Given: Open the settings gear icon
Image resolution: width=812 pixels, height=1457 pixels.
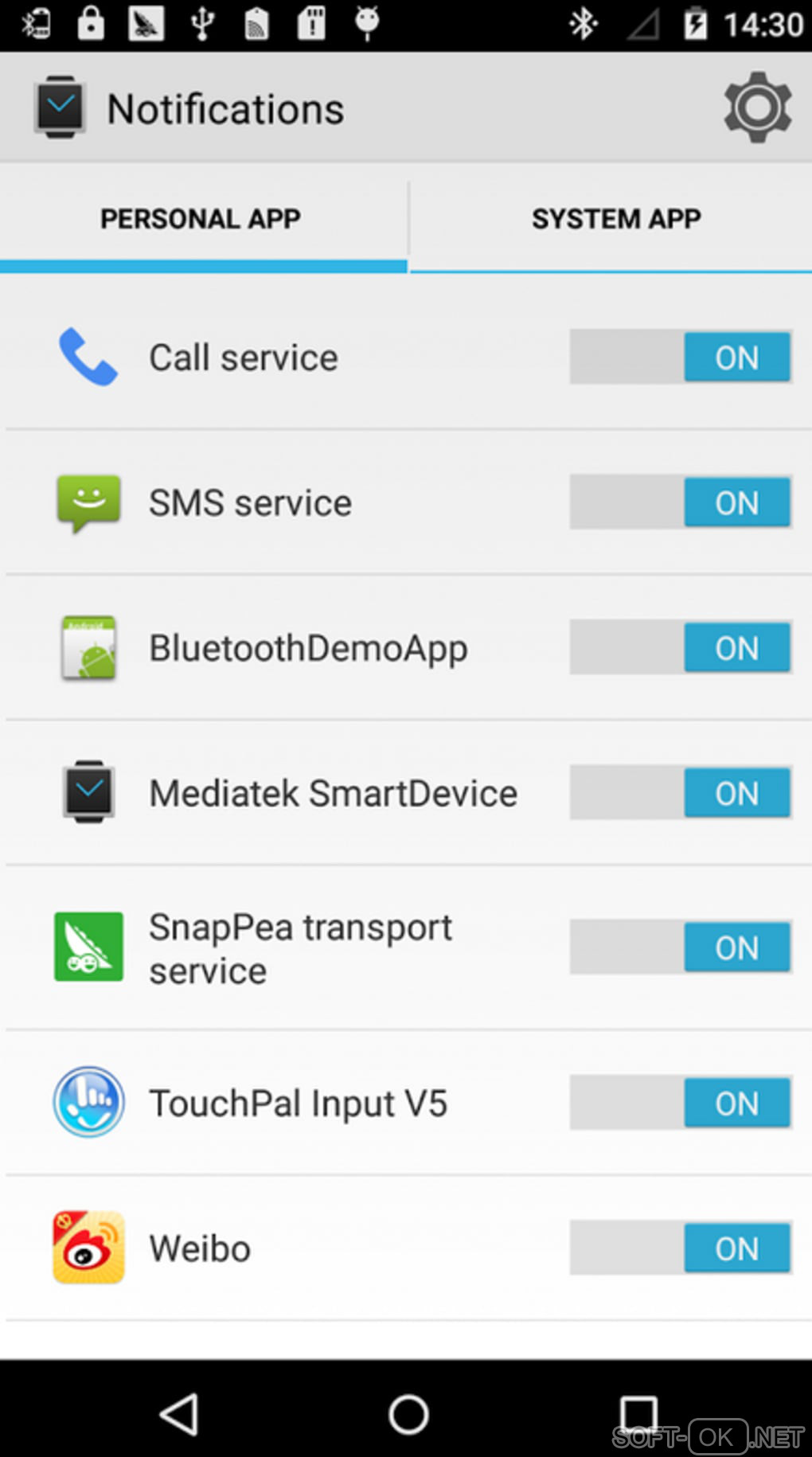Looking at the screenshot, I should tap(757, 107).
